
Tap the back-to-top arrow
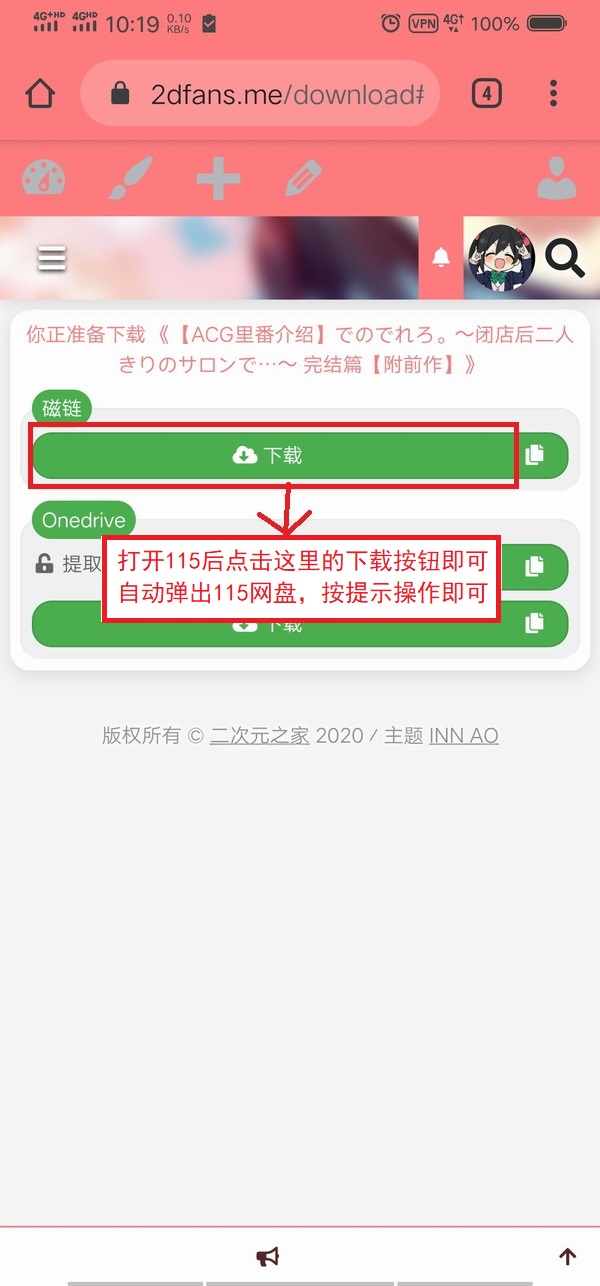pos(568,1257)
